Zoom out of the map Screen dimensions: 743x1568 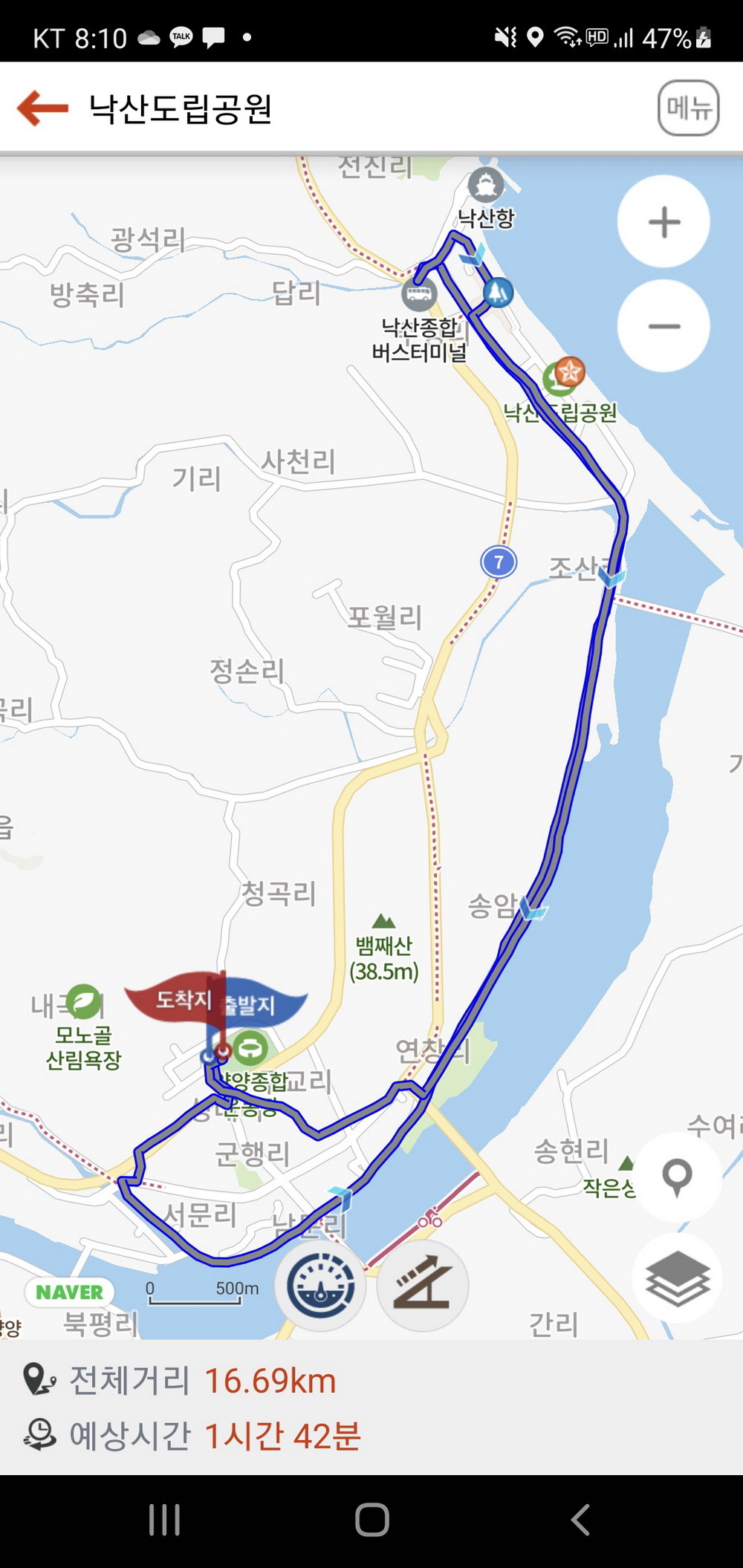[663, 326]
